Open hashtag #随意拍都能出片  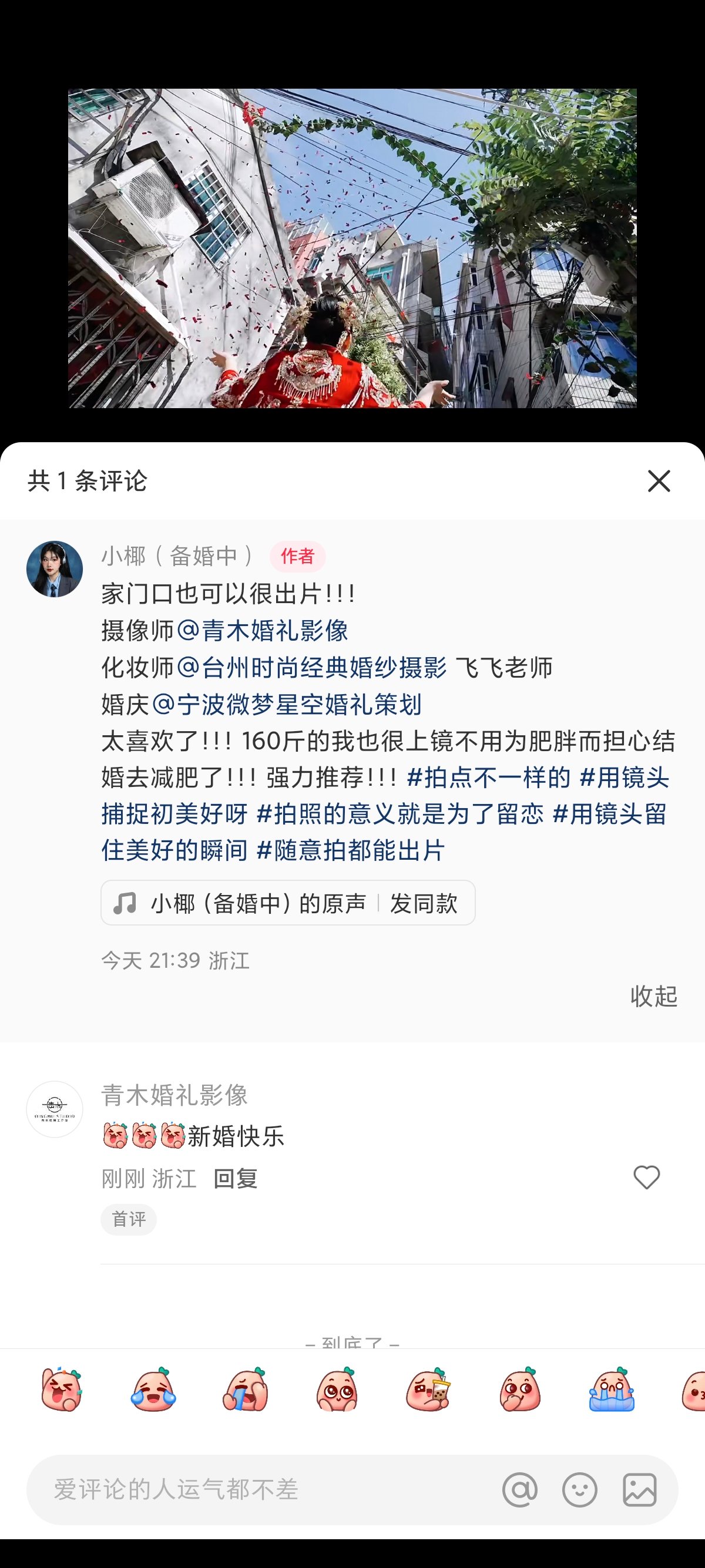(x=351, y=851)
